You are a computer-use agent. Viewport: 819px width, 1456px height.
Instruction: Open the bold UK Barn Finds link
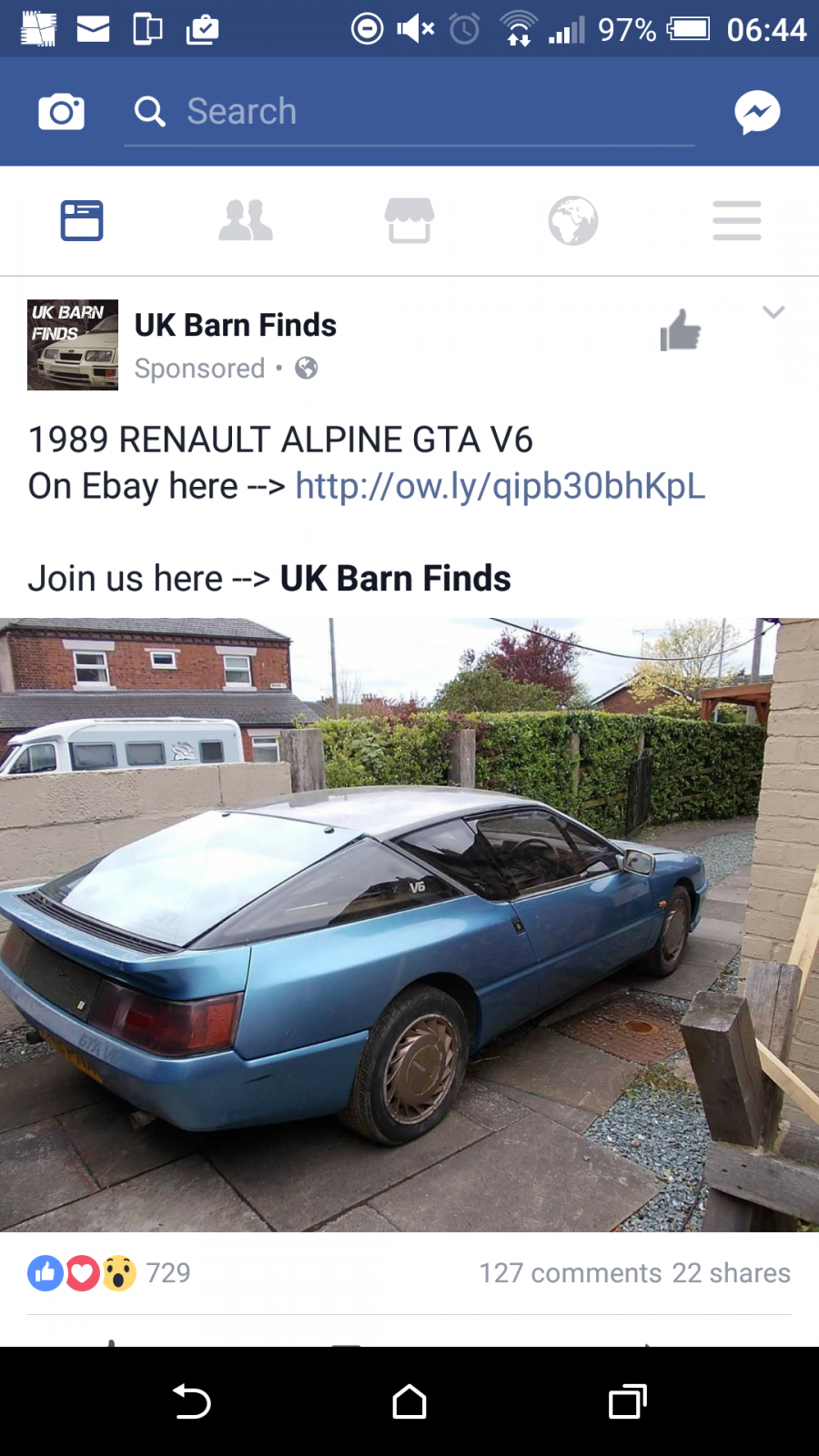[x=396, y=579]
